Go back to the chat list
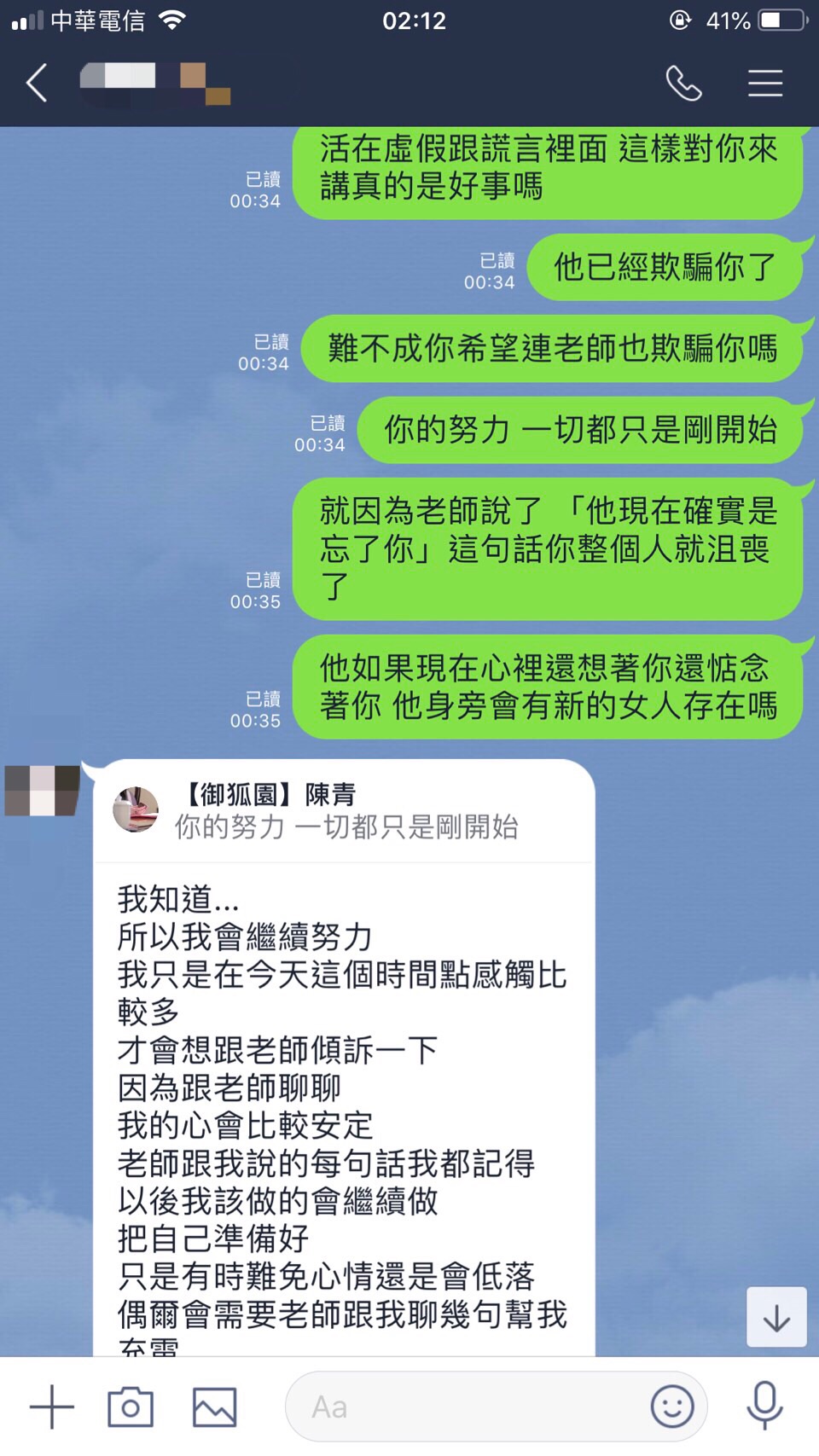Image resolution: width=819 pixels, height=1456 pixels. (37, 84)
